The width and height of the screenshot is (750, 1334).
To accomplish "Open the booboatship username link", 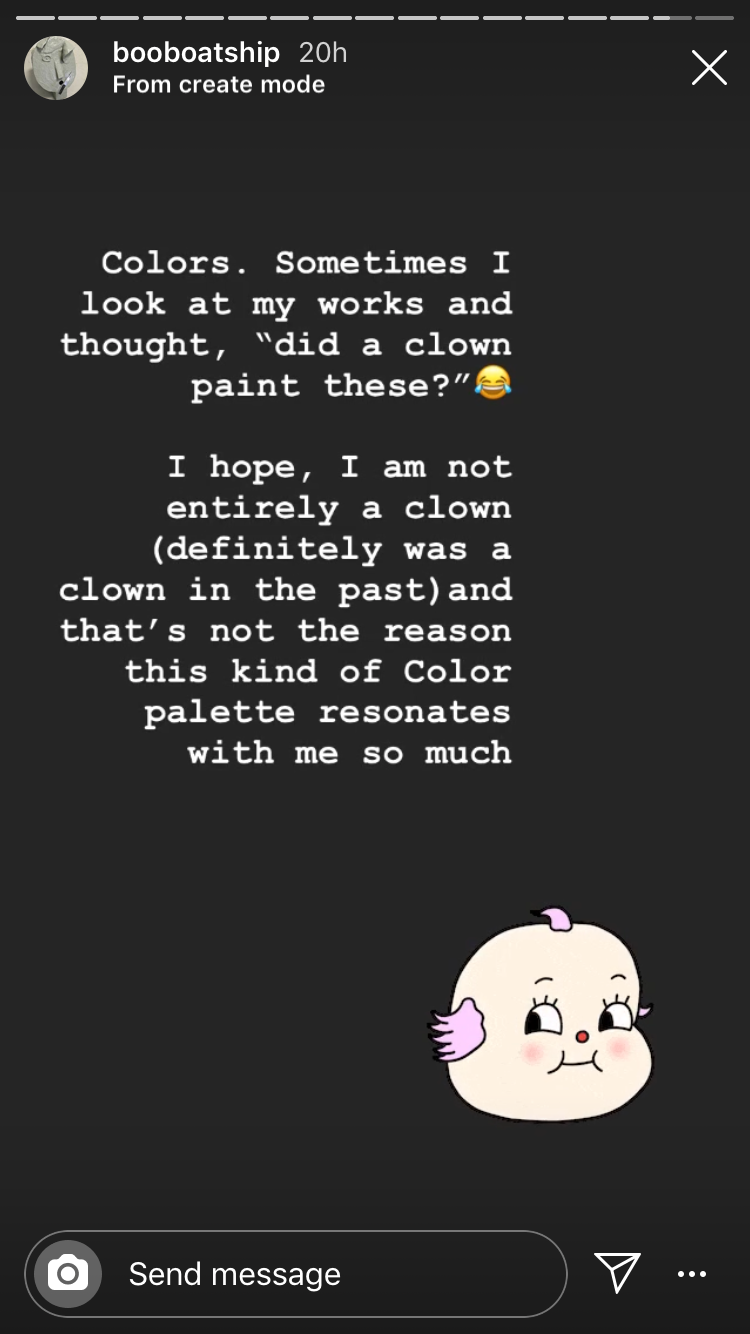I will (196, 52).
